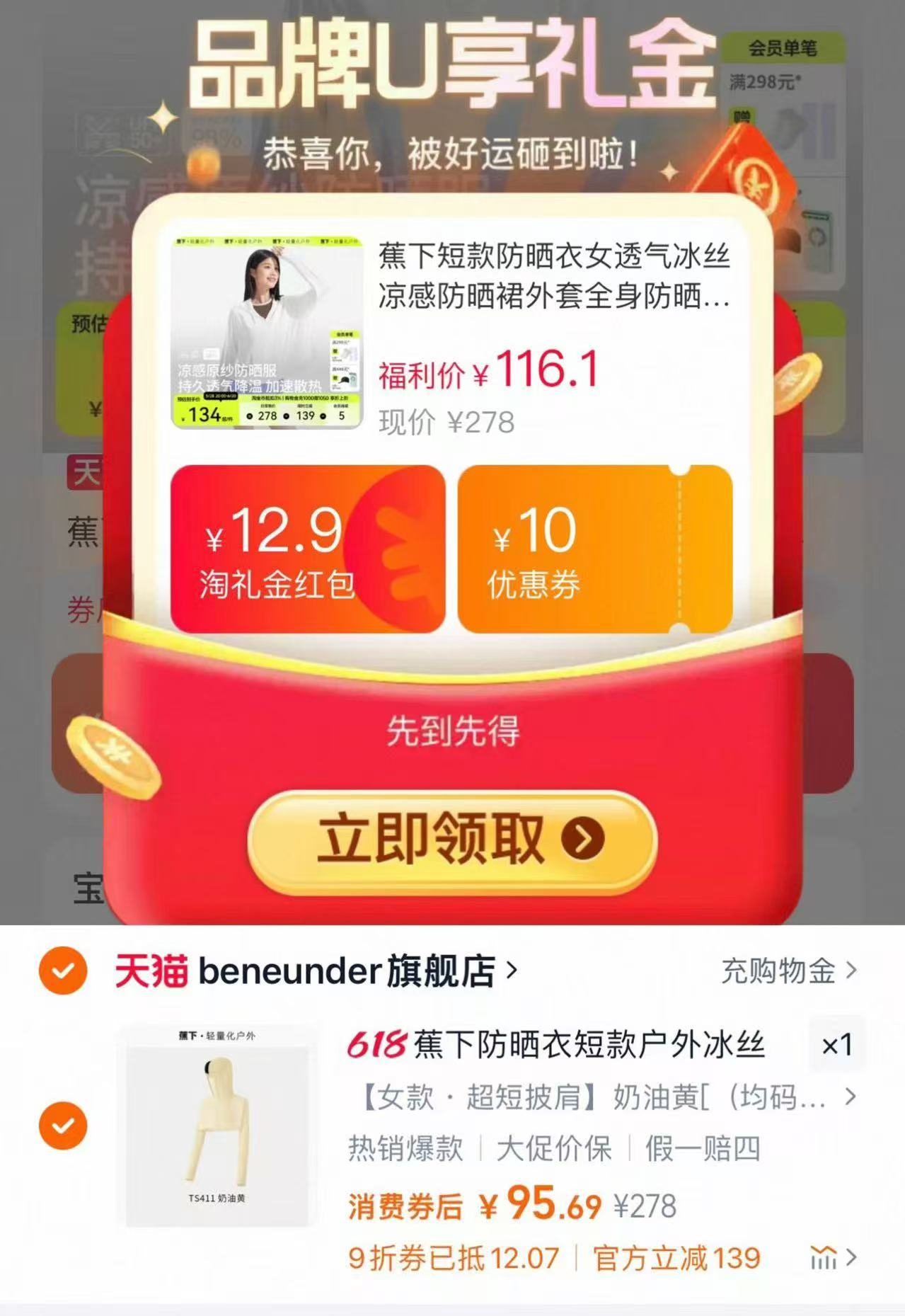Screen dimensions: 905x1316
Task: Select the ¥12.9 淘礼金红包
Action: pyautogui.click(x=308, y=549)
